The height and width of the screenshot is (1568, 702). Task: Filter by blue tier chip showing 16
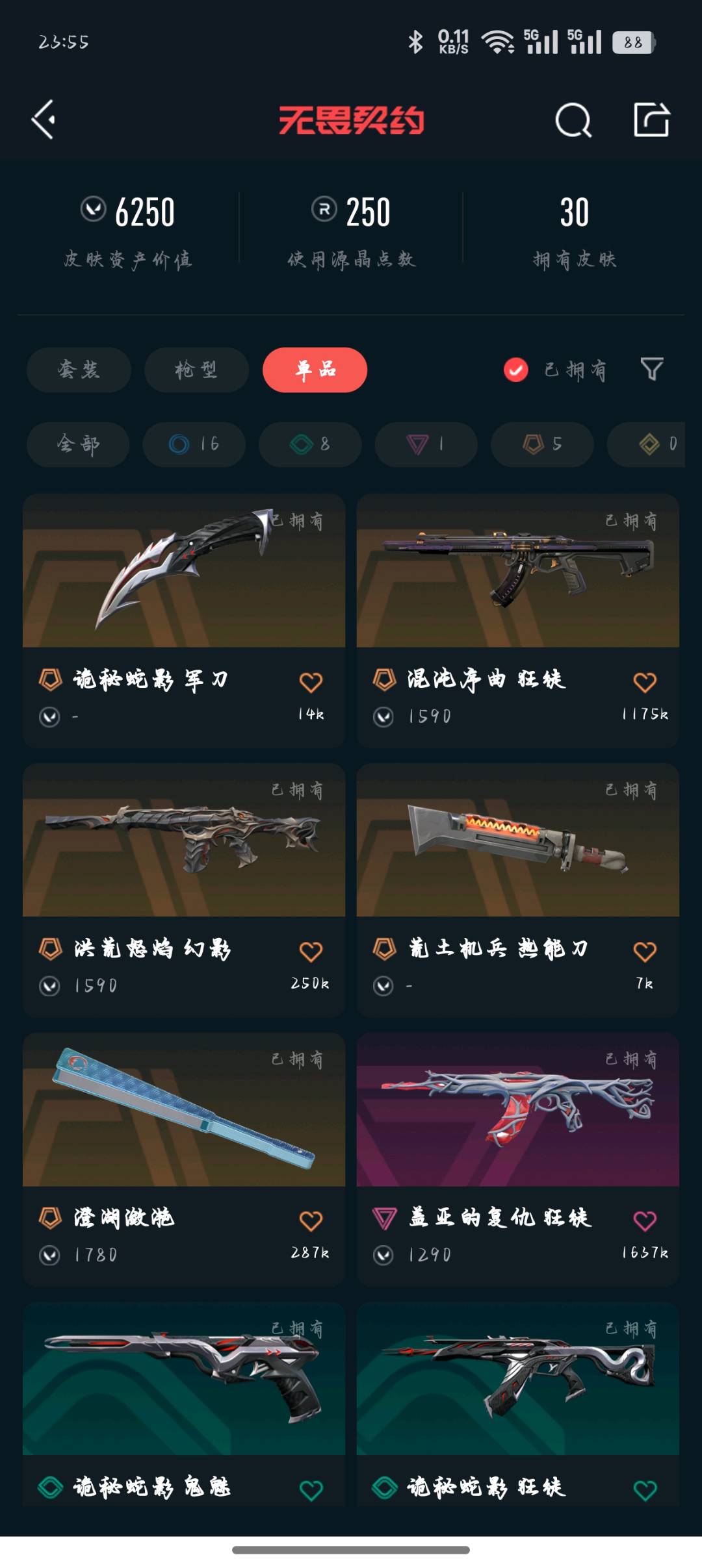(194, 444)
